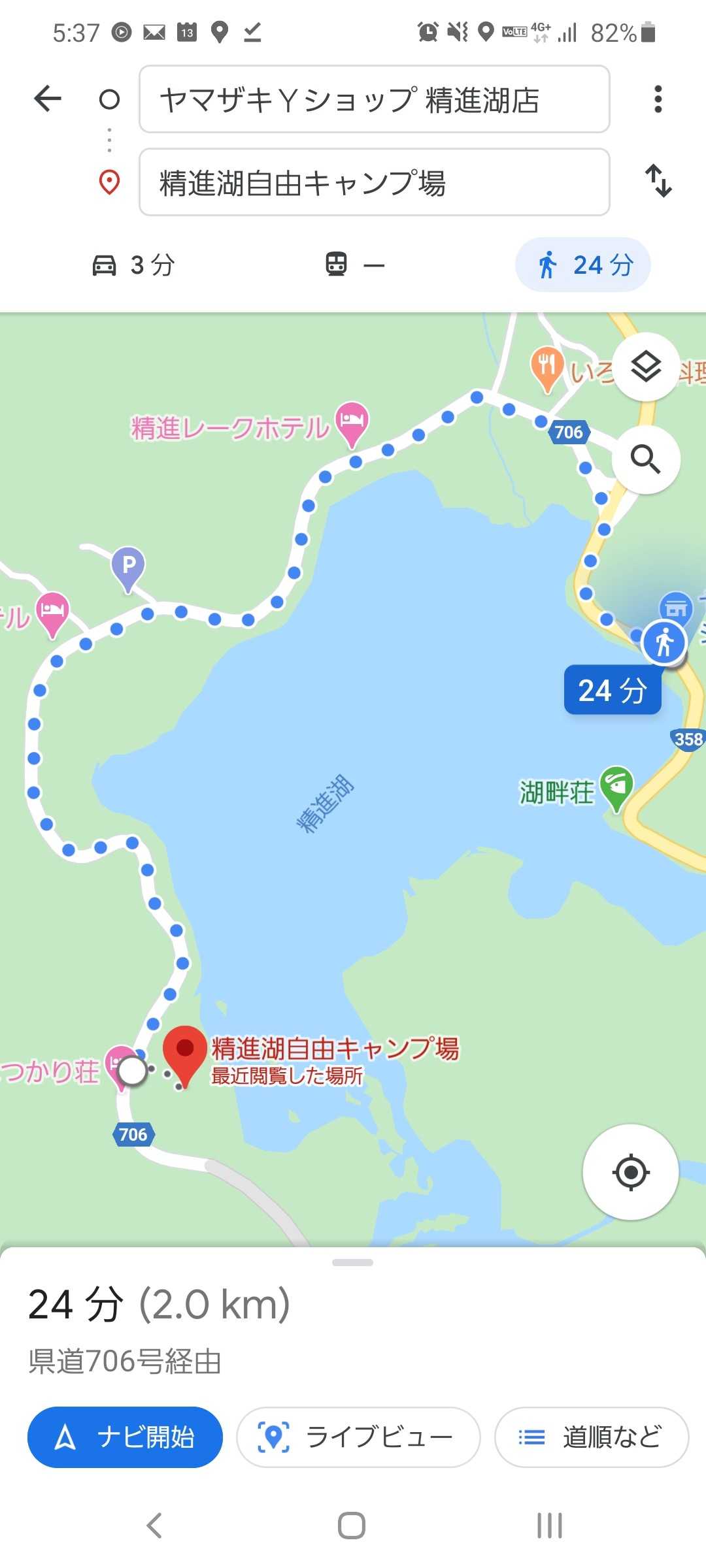The width and height of the screenshot is (706, 1568).
Task: Switch to the driving 3 分 tab
Action: coord(134,265)
